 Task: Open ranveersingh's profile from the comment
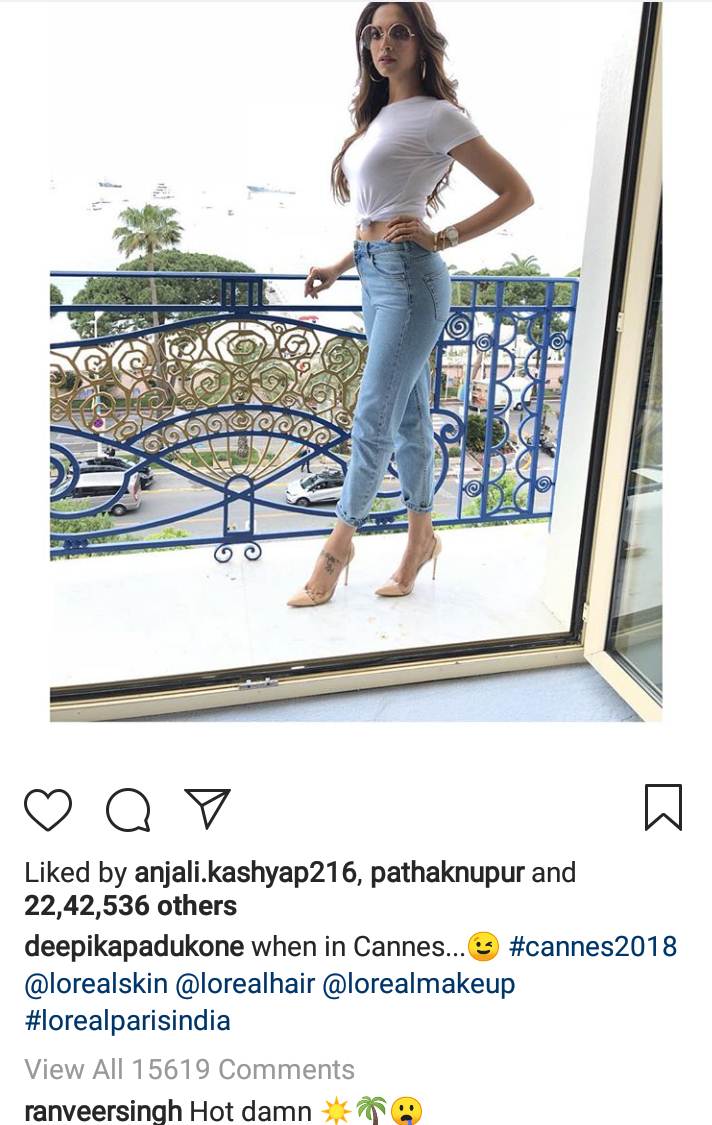pos(103,1111)
